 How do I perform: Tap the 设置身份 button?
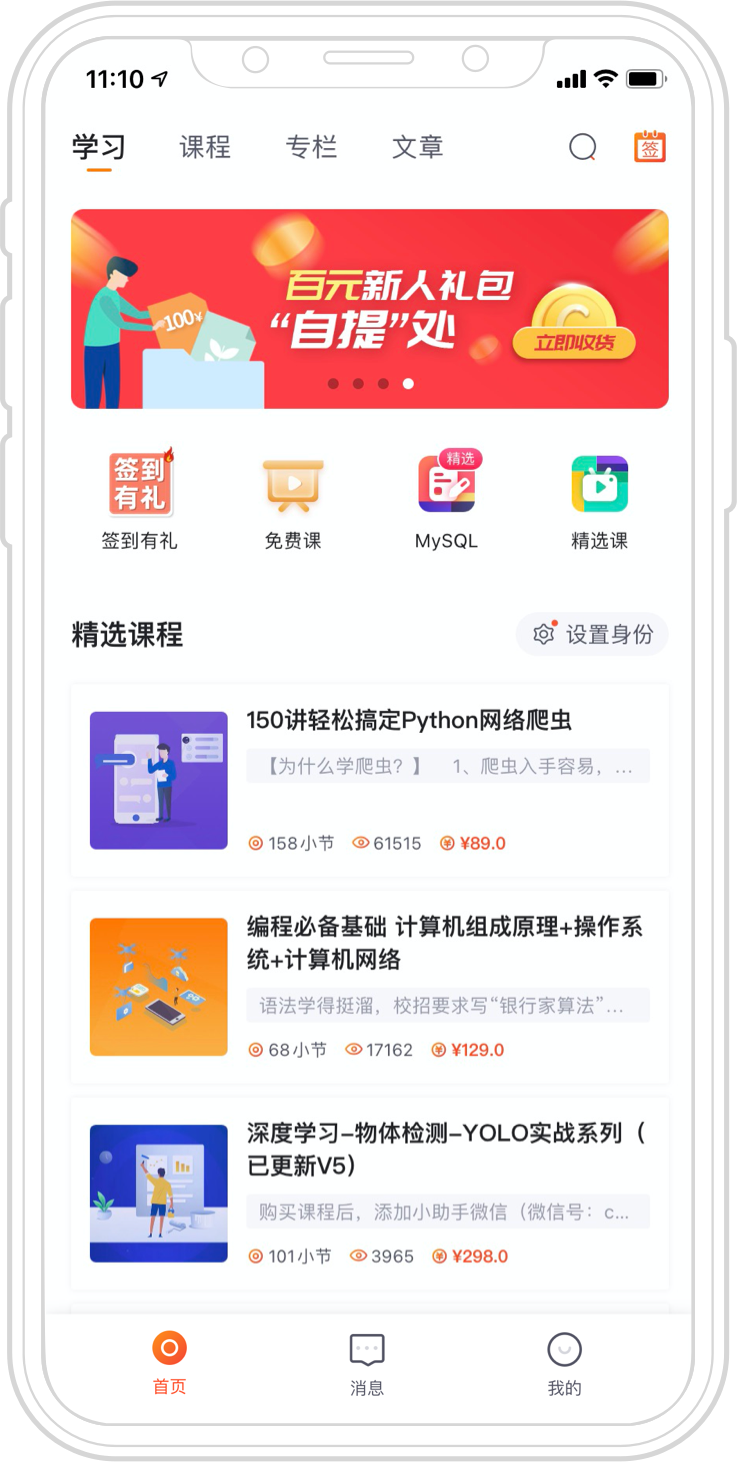point(592,634)
